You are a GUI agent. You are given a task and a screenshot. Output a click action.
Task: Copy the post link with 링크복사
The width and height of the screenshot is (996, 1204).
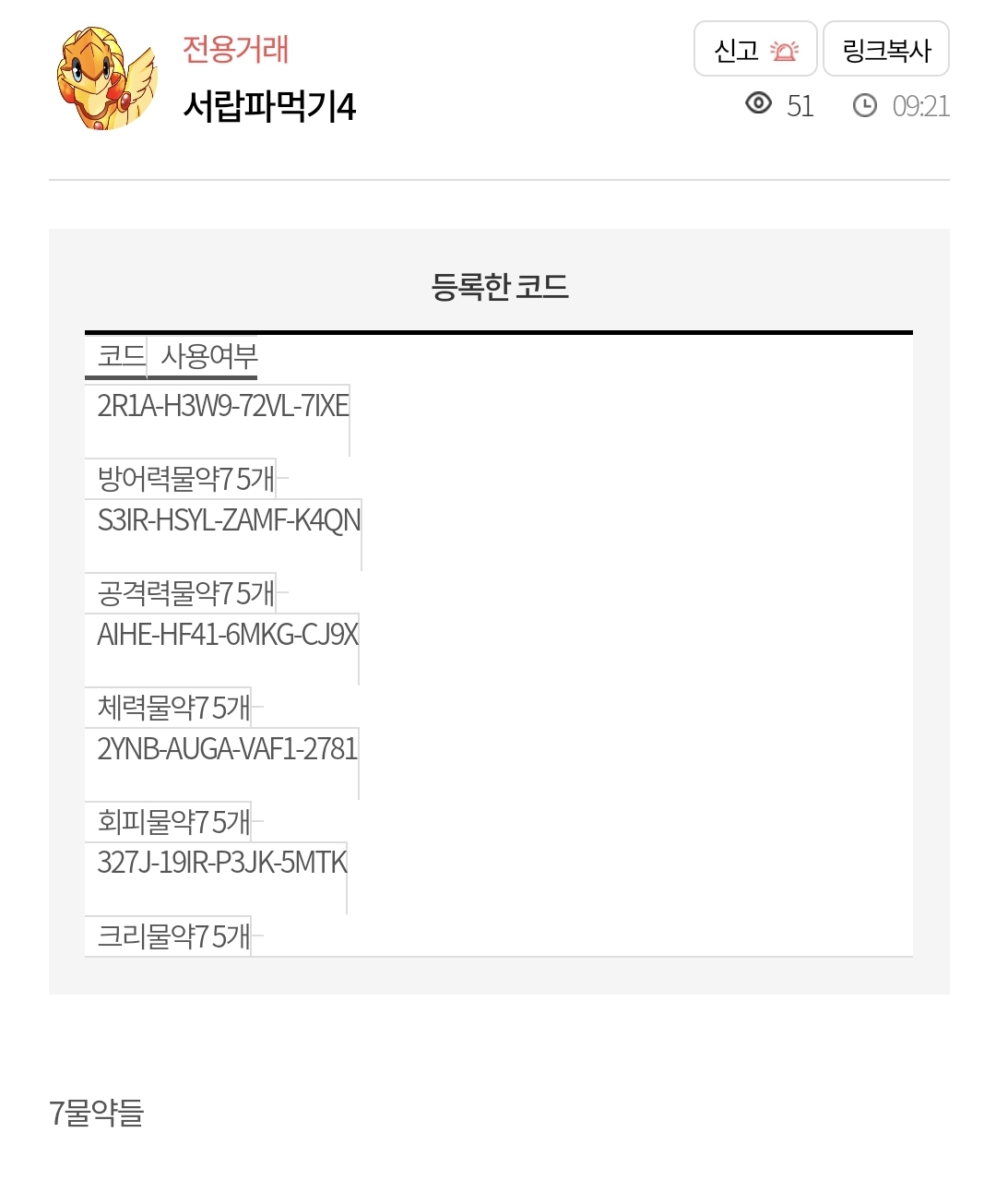(x=885, y=50)
